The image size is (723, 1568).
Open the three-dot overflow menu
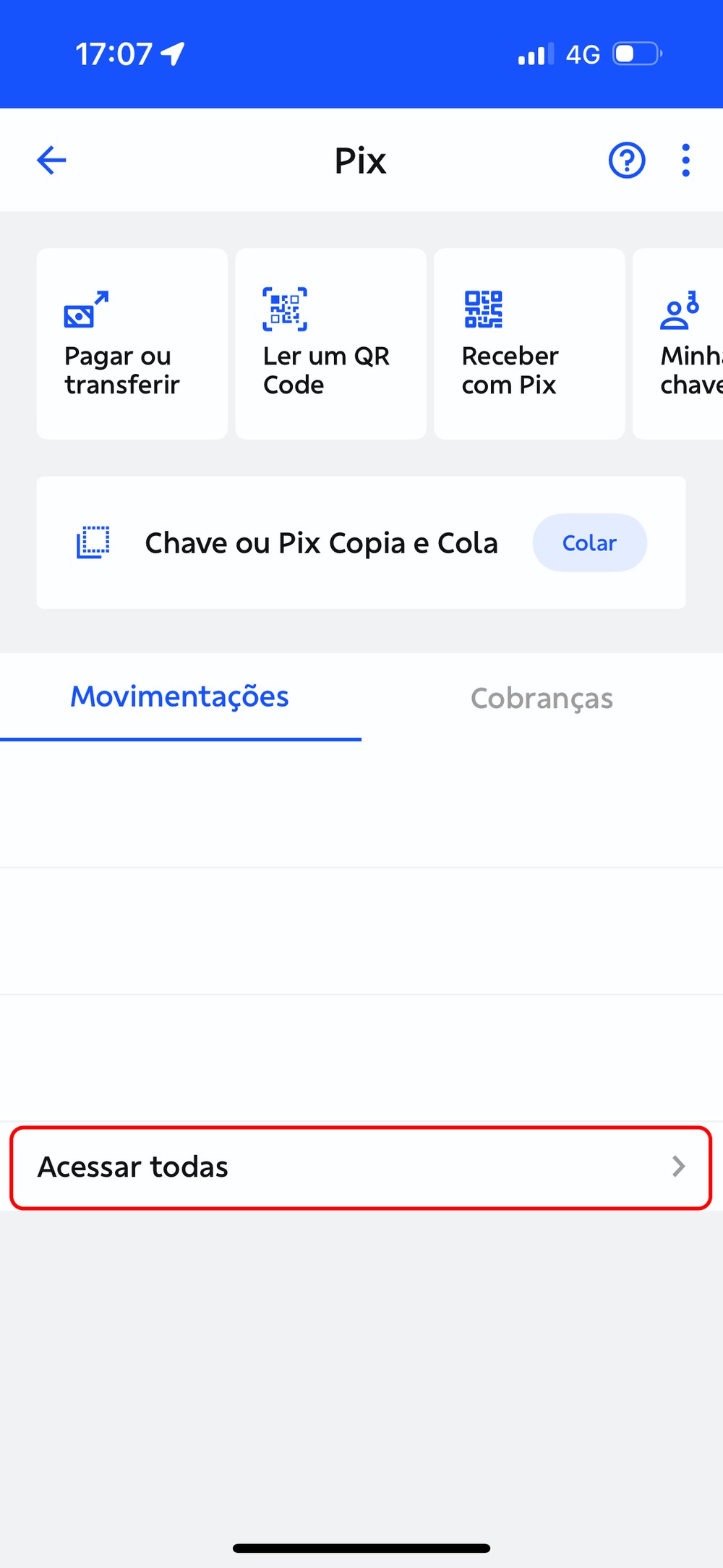point(685,161)
